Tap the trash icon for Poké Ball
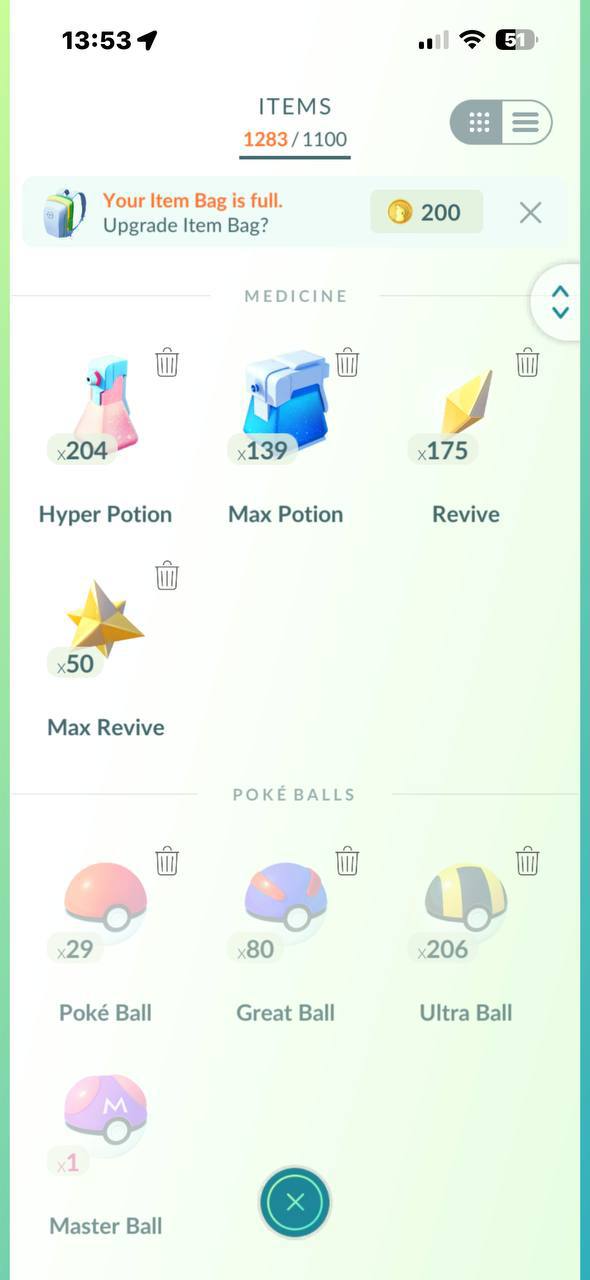The width and height of the screenshot is (590, 1280). [167, 860]
